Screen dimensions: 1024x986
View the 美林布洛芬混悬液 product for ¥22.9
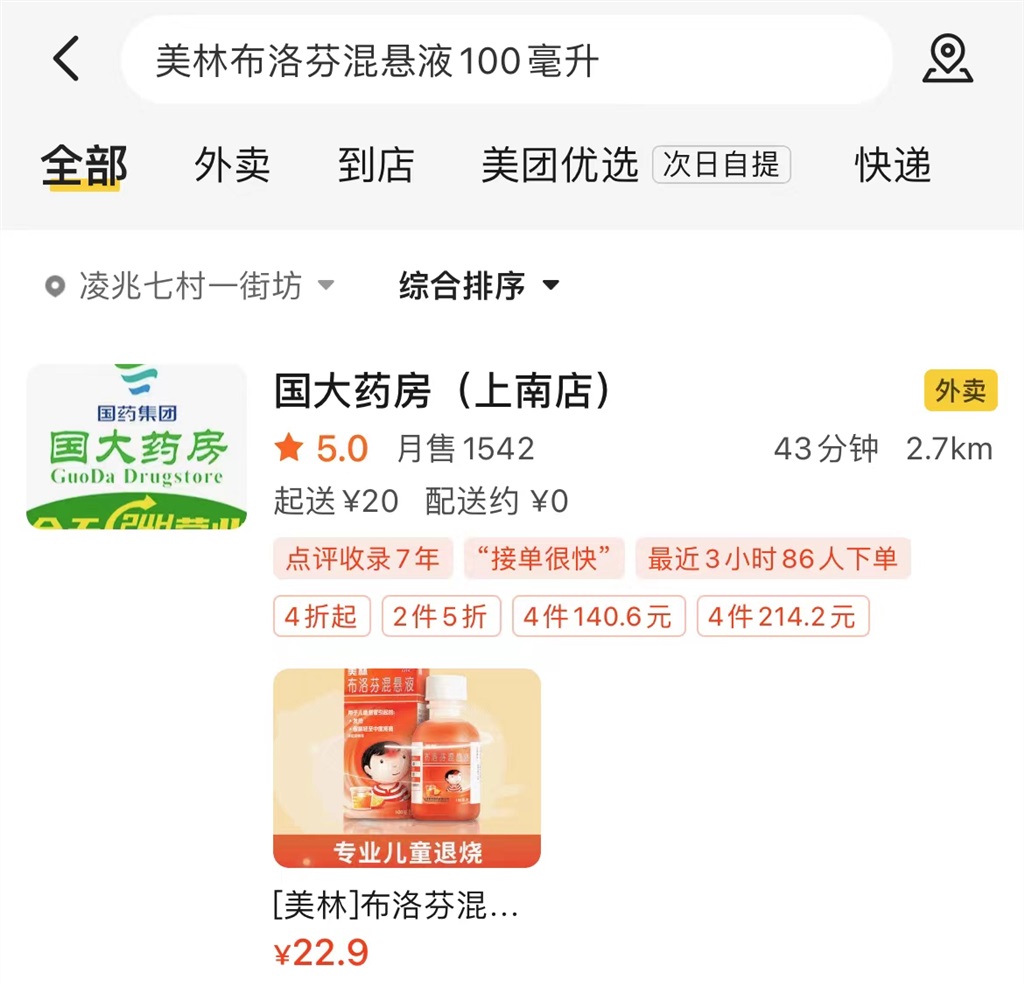tap(407, 768)
